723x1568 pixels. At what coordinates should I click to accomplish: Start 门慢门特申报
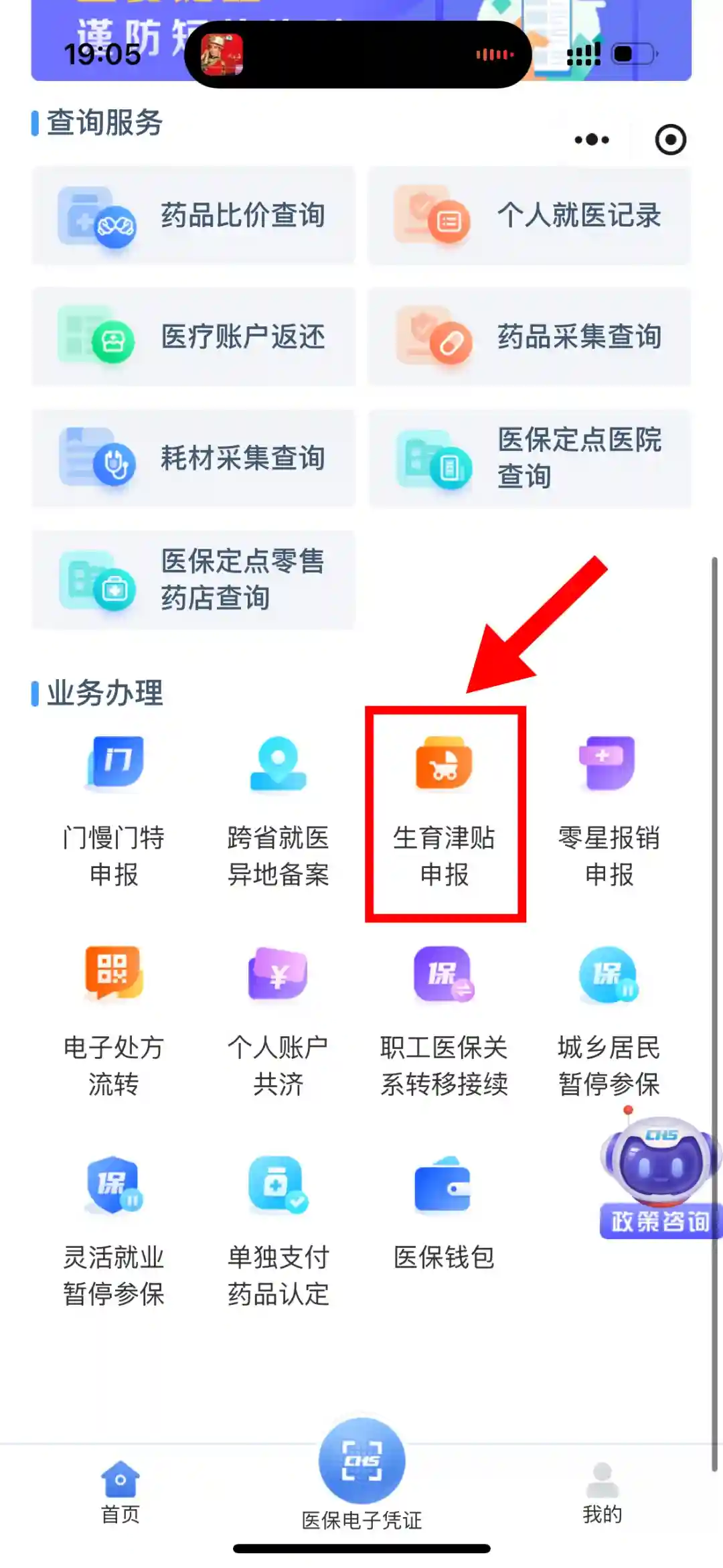pyautogui.click(x=114, y=810)
